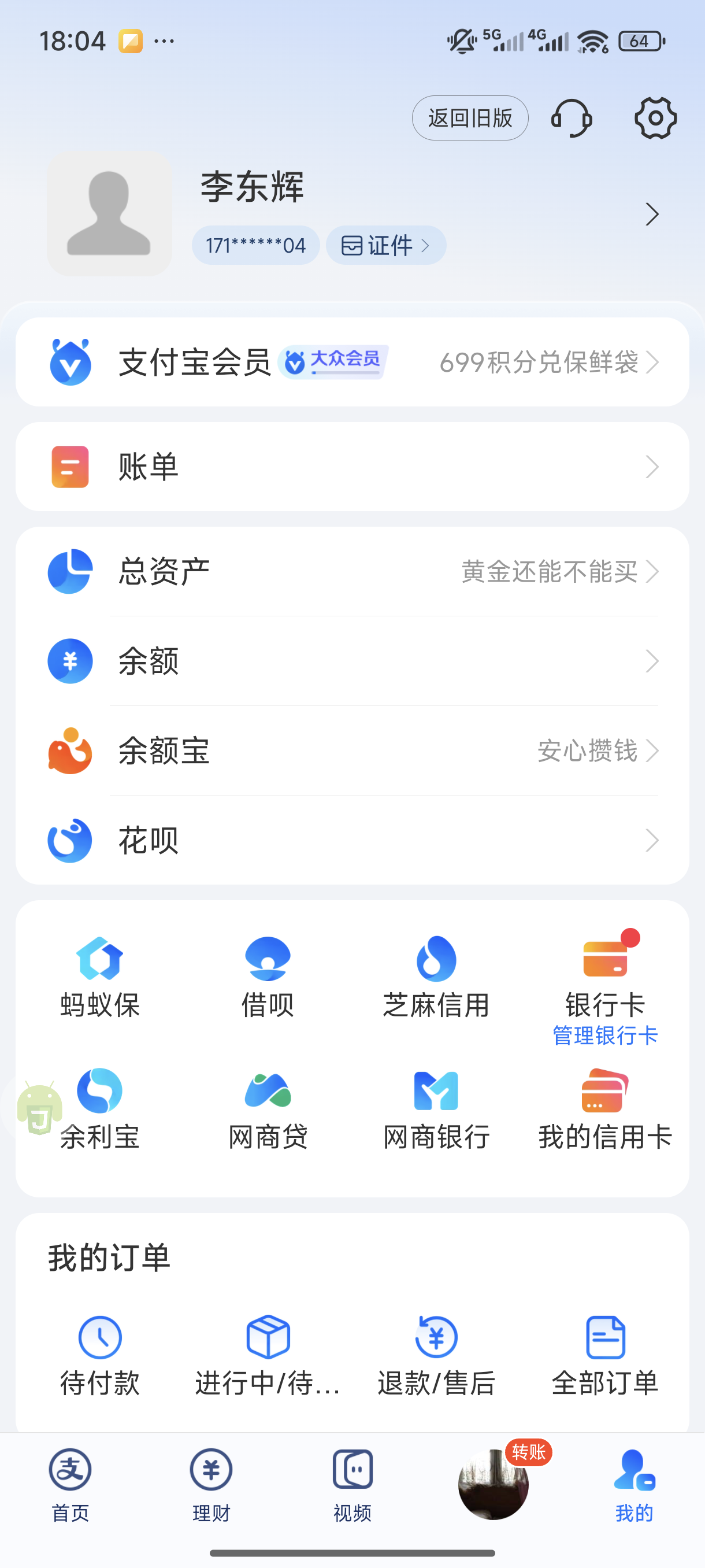
Task: Tap the 返回旧版 button
Action: (470, 118)
